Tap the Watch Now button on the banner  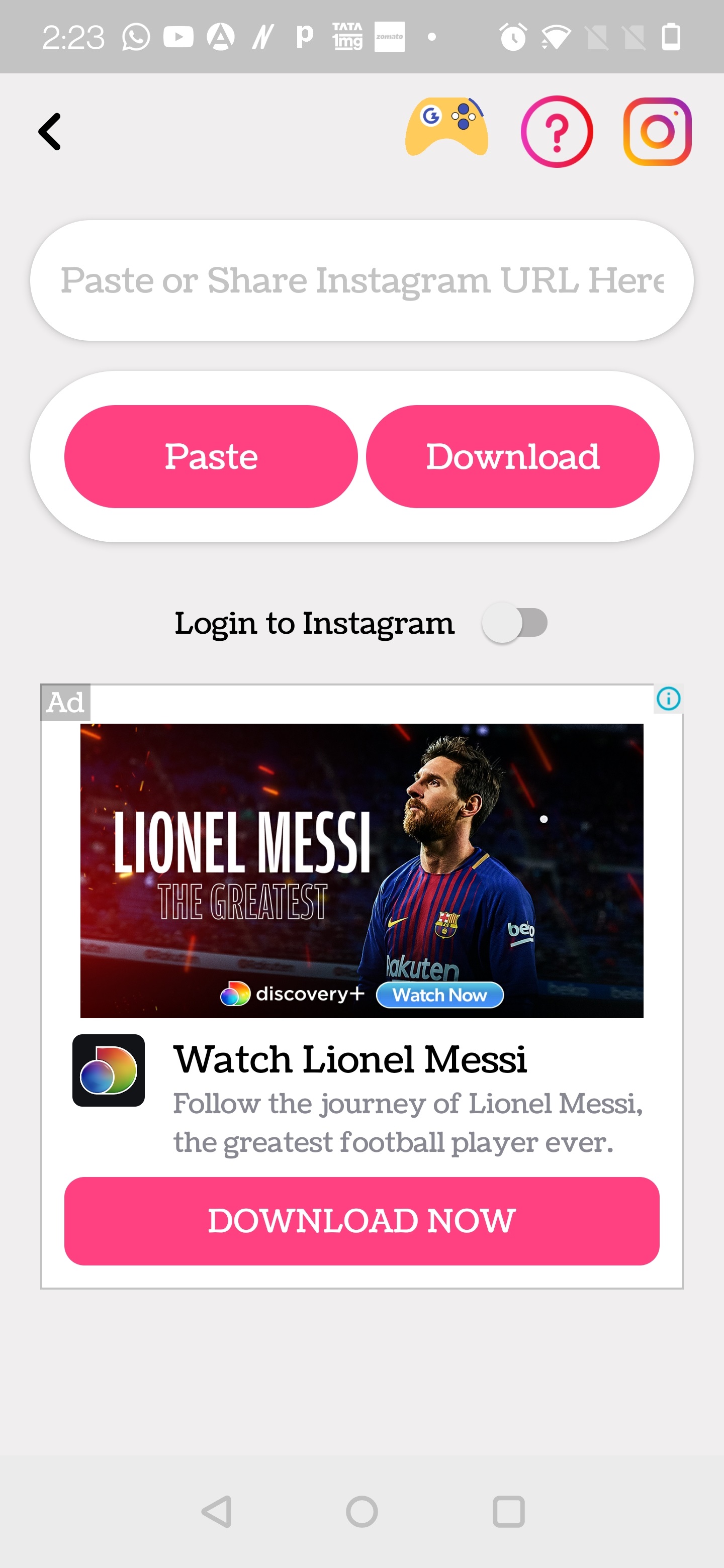tap(439, 995)
